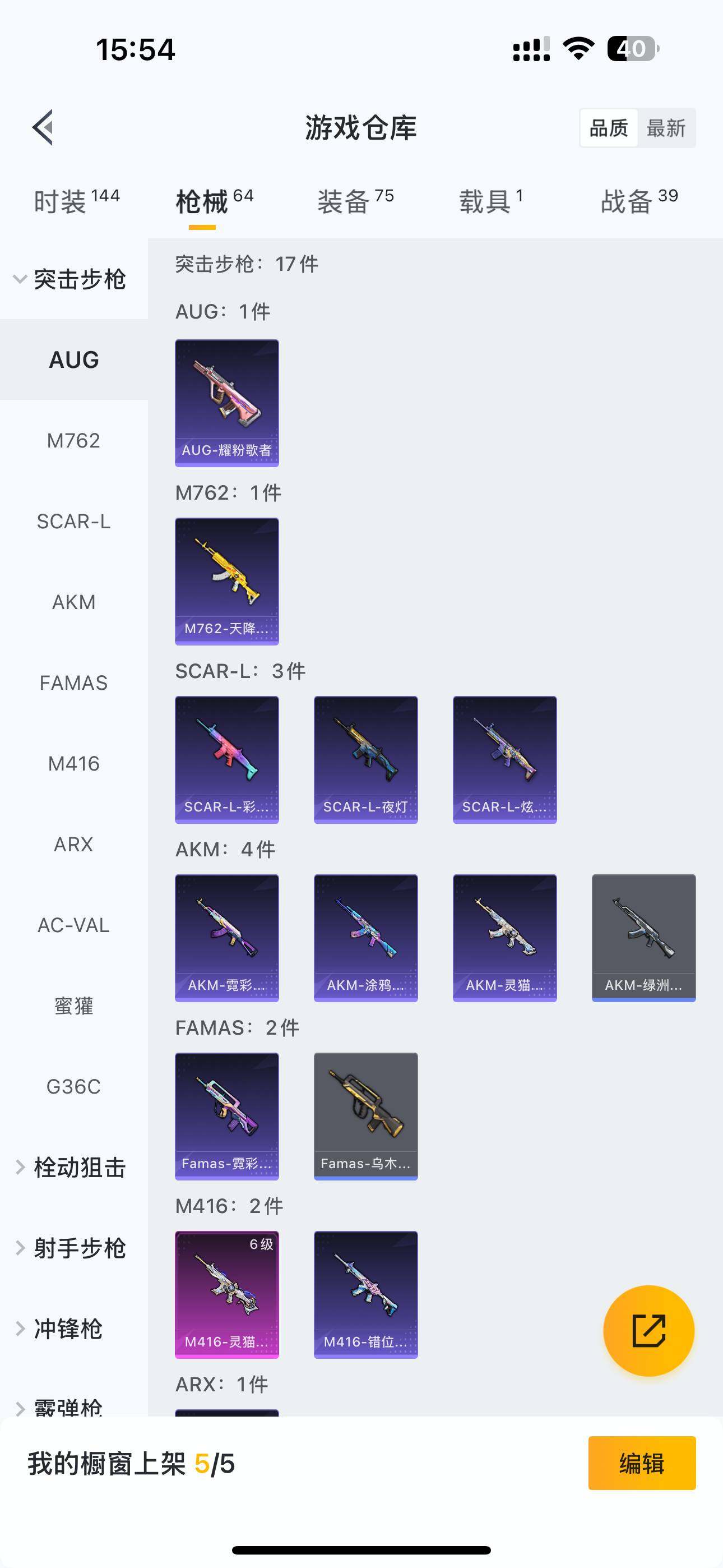This screenshot has width=723, height=1568.
Task: Switch to the 战备 tab
Action: tap(639, 201)
